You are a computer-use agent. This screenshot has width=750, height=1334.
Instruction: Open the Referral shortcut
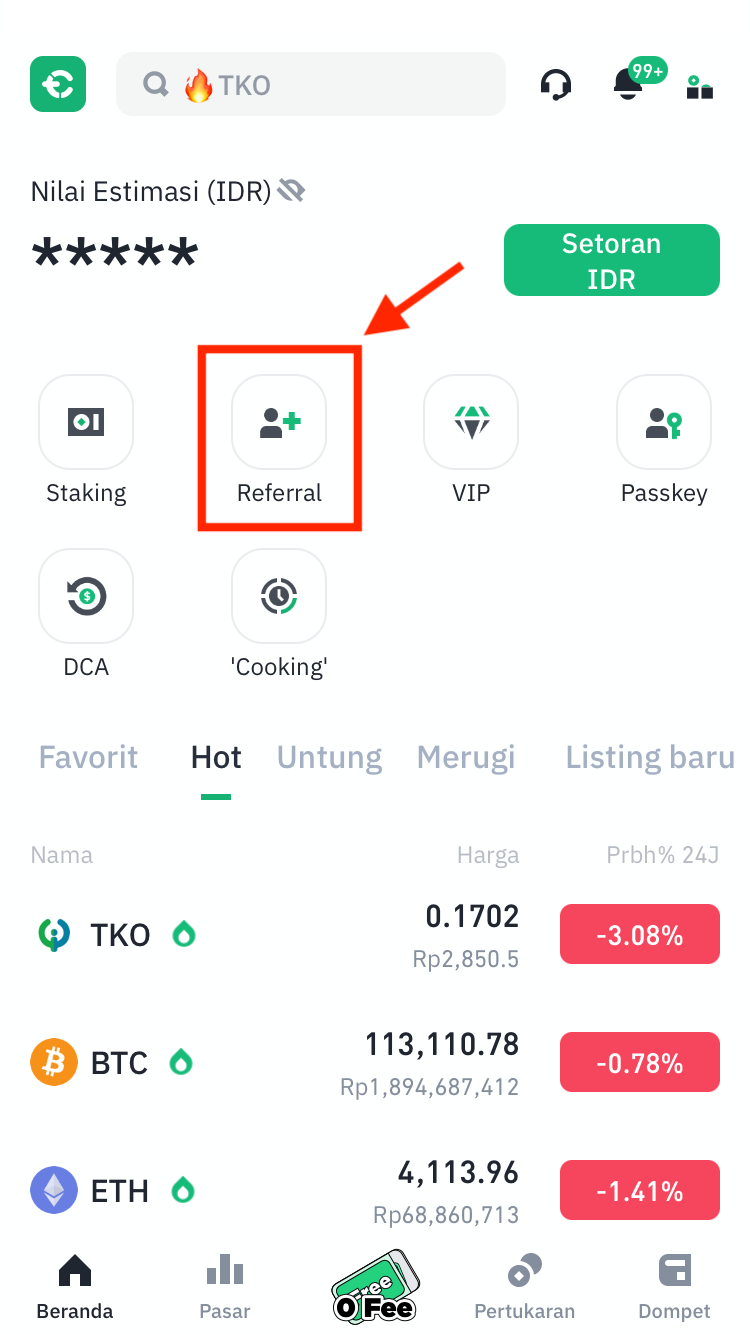tap(279, 440)
